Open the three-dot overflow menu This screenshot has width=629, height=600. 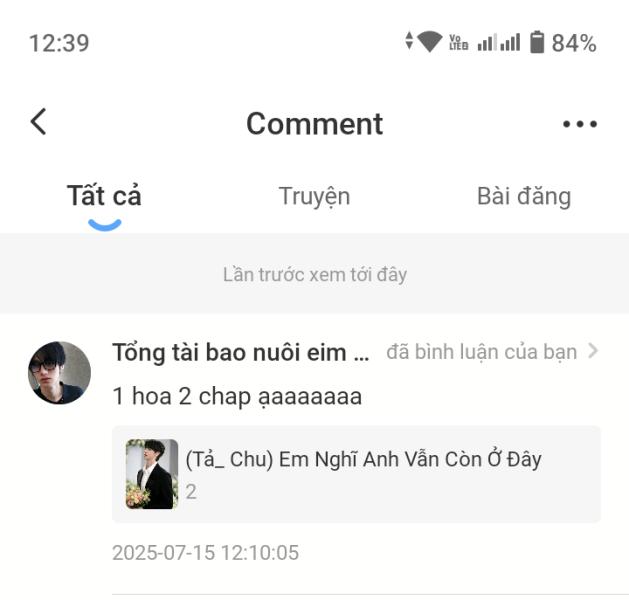579,124
